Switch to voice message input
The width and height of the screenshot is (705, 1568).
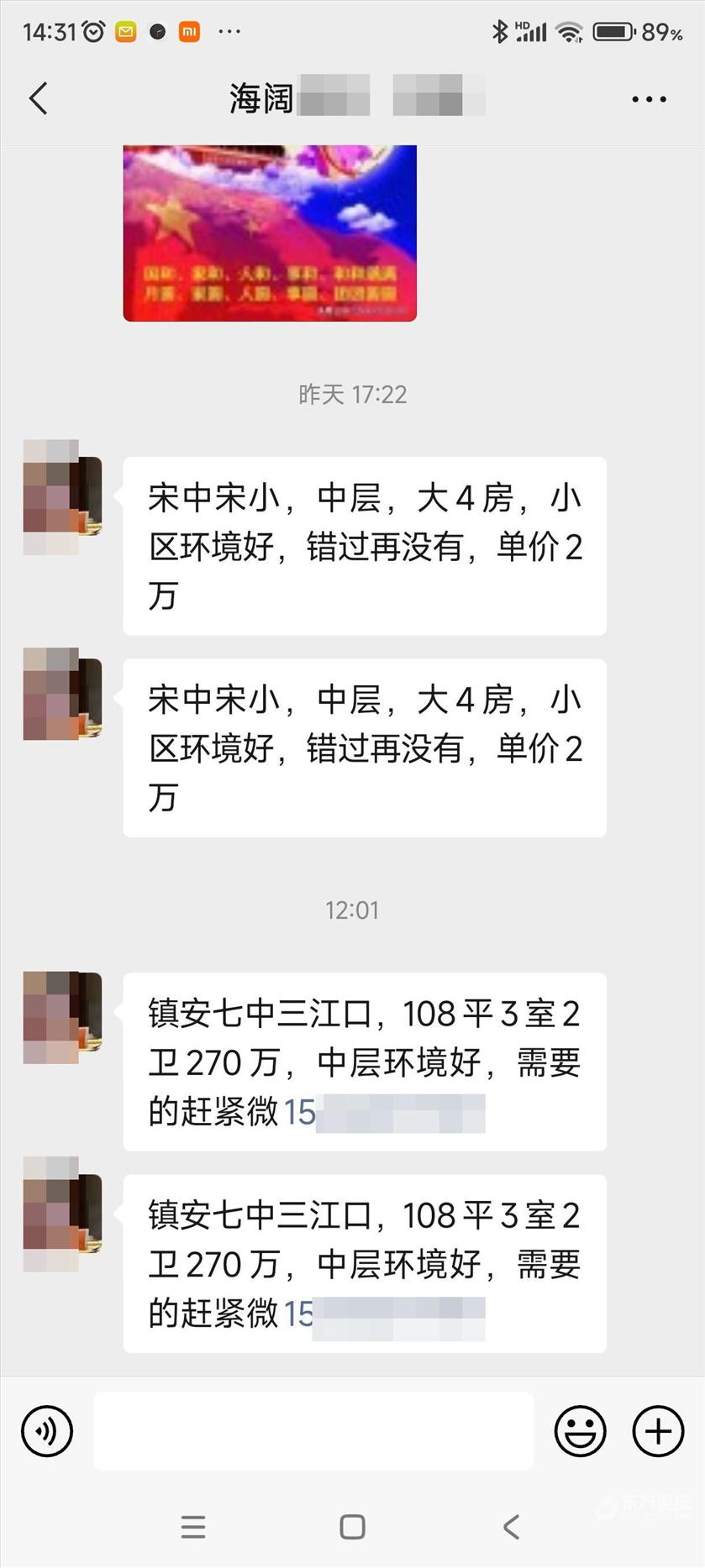[x=47, y=1430]
